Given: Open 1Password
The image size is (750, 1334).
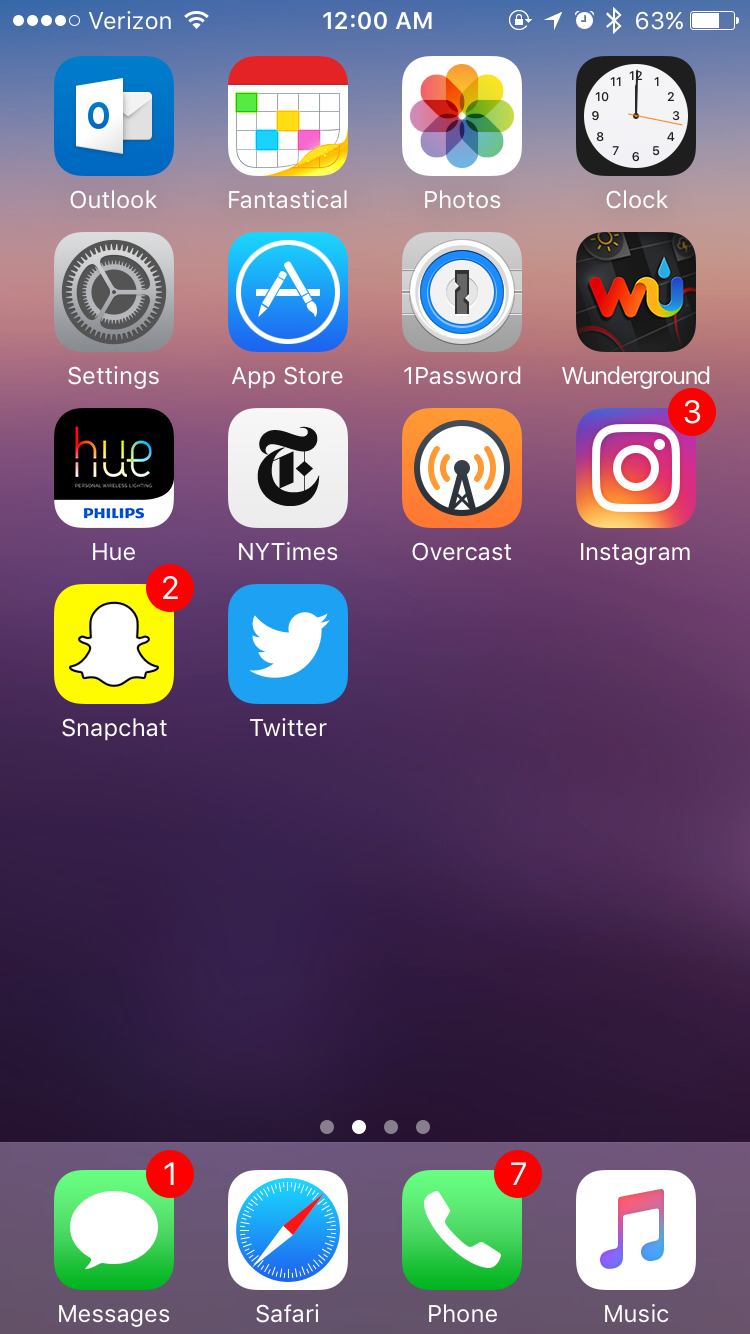Looking at the screenshot, I should click(x=462, y=292).
